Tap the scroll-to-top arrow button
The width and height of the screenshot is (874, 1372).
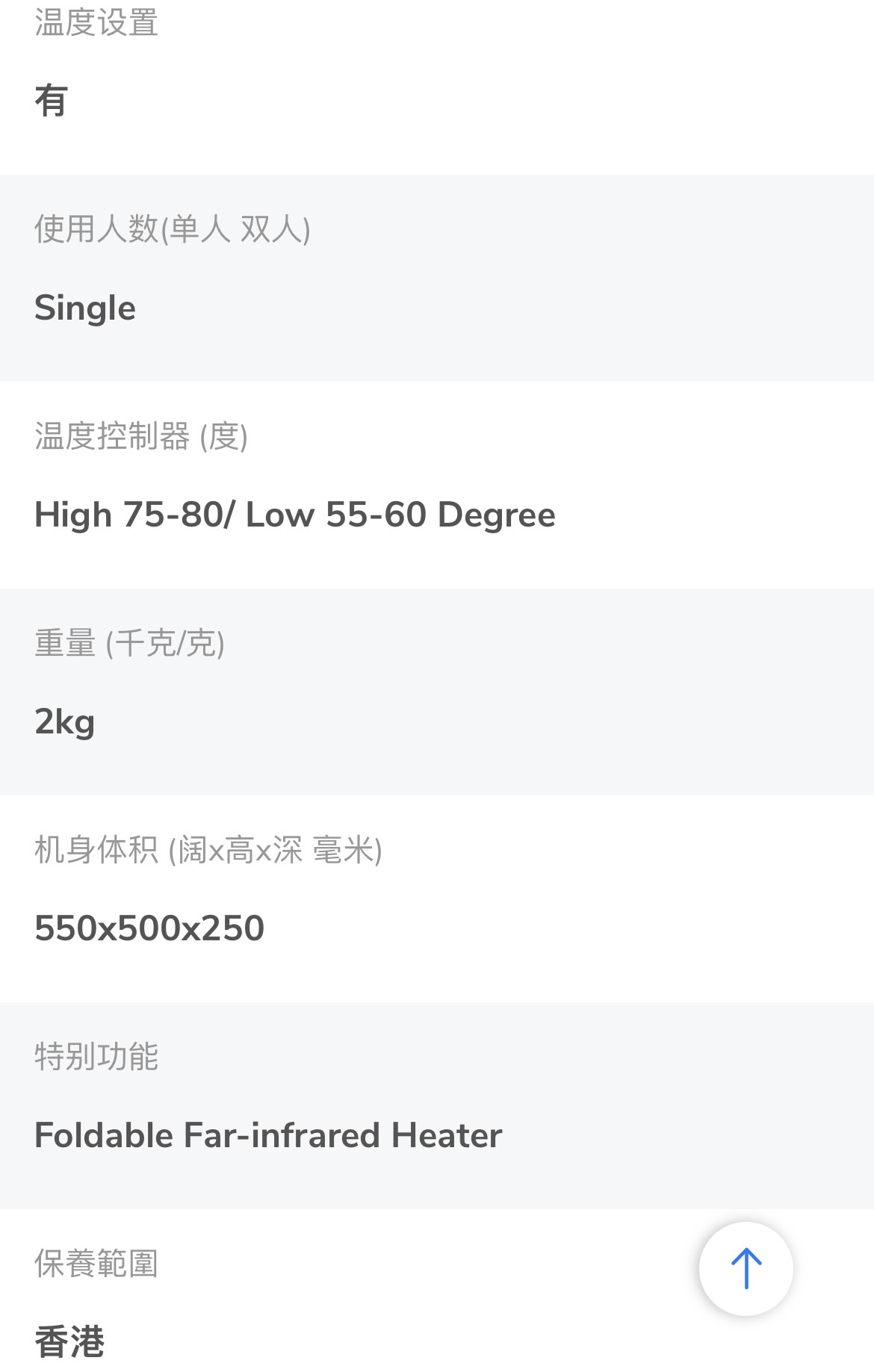pos(746,1268)
